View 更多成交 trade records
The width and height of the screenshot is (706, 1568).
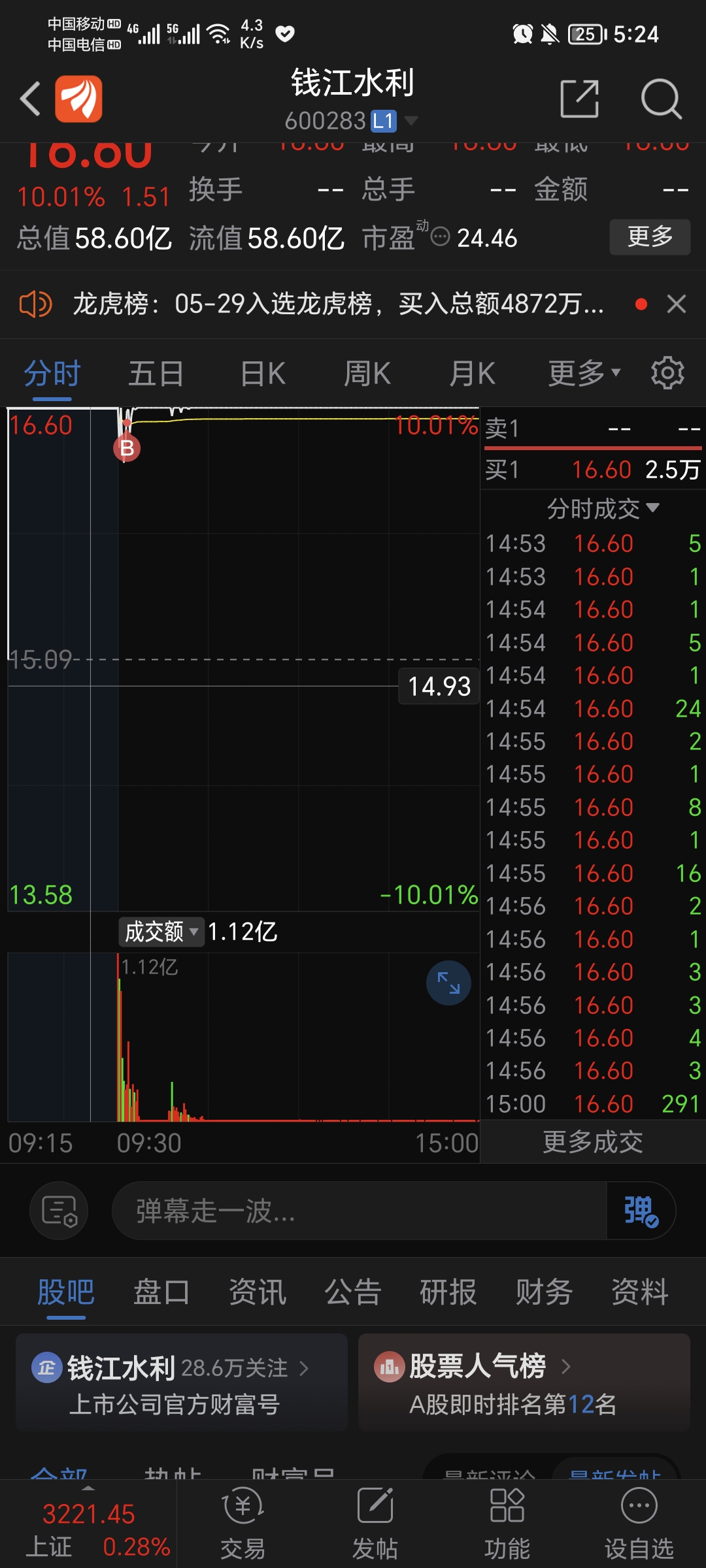(x=593, y=1142)
